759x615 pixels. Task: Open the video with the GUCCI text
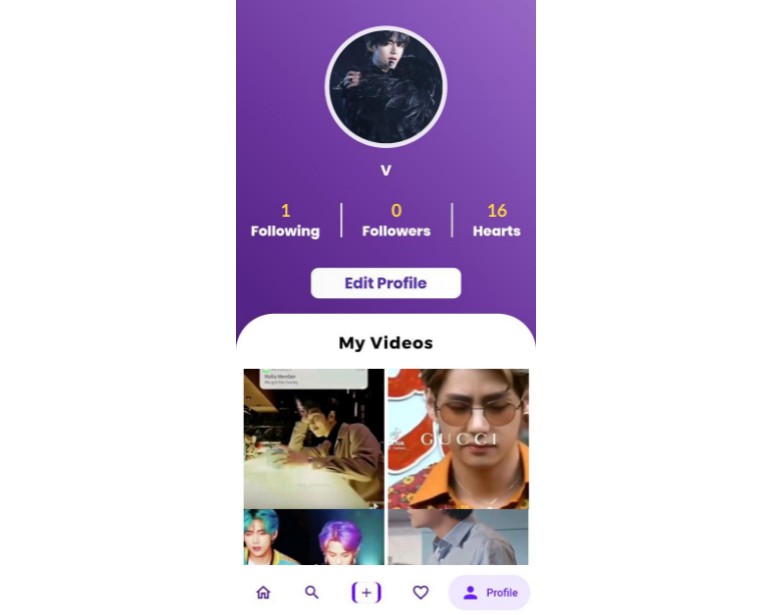[x=458, y=438]
